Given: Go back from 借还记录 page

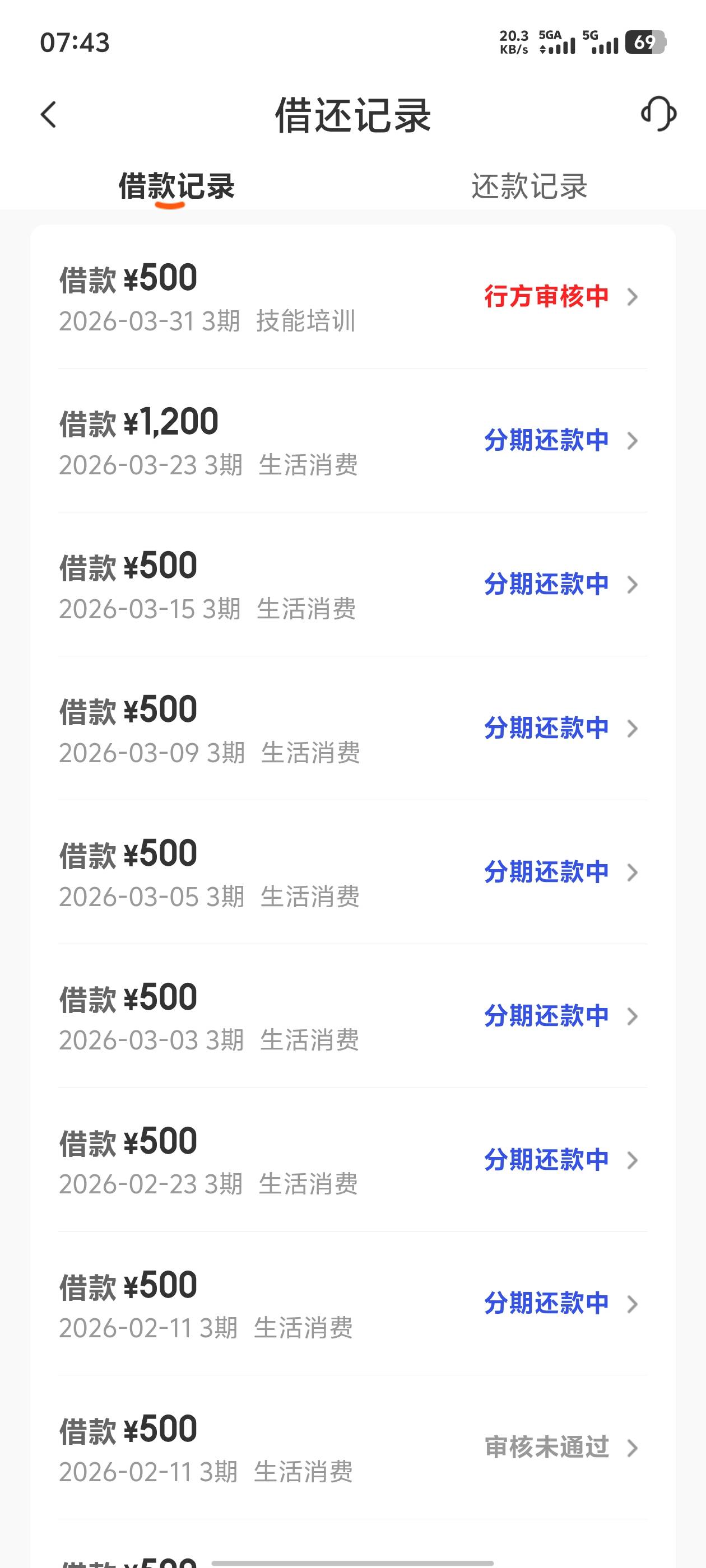Looking at the screenshot, I should [49, 114].
